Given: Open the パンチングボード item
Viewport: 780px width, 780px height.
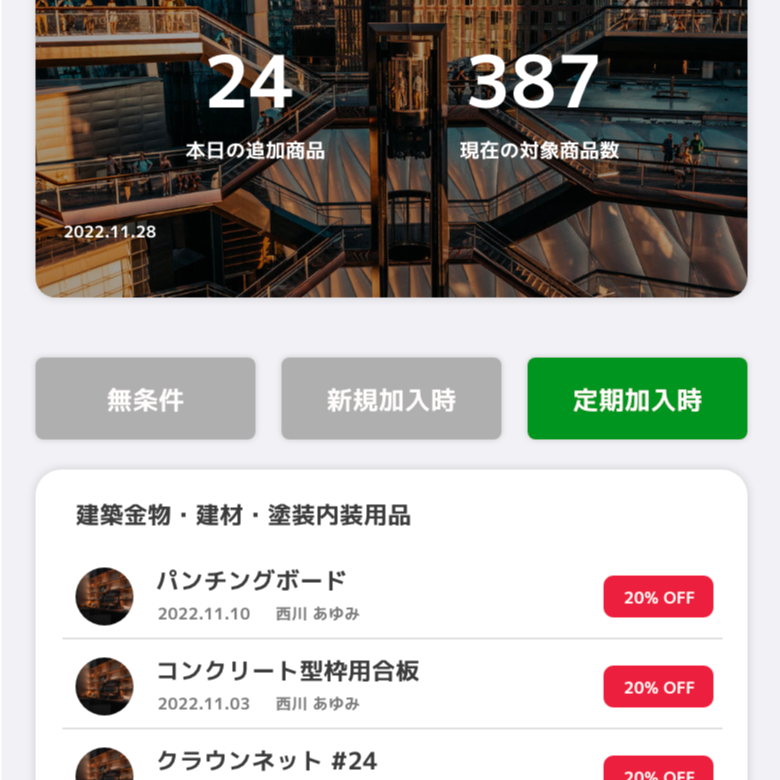Looking at the screenshot, I should [251, 581].
